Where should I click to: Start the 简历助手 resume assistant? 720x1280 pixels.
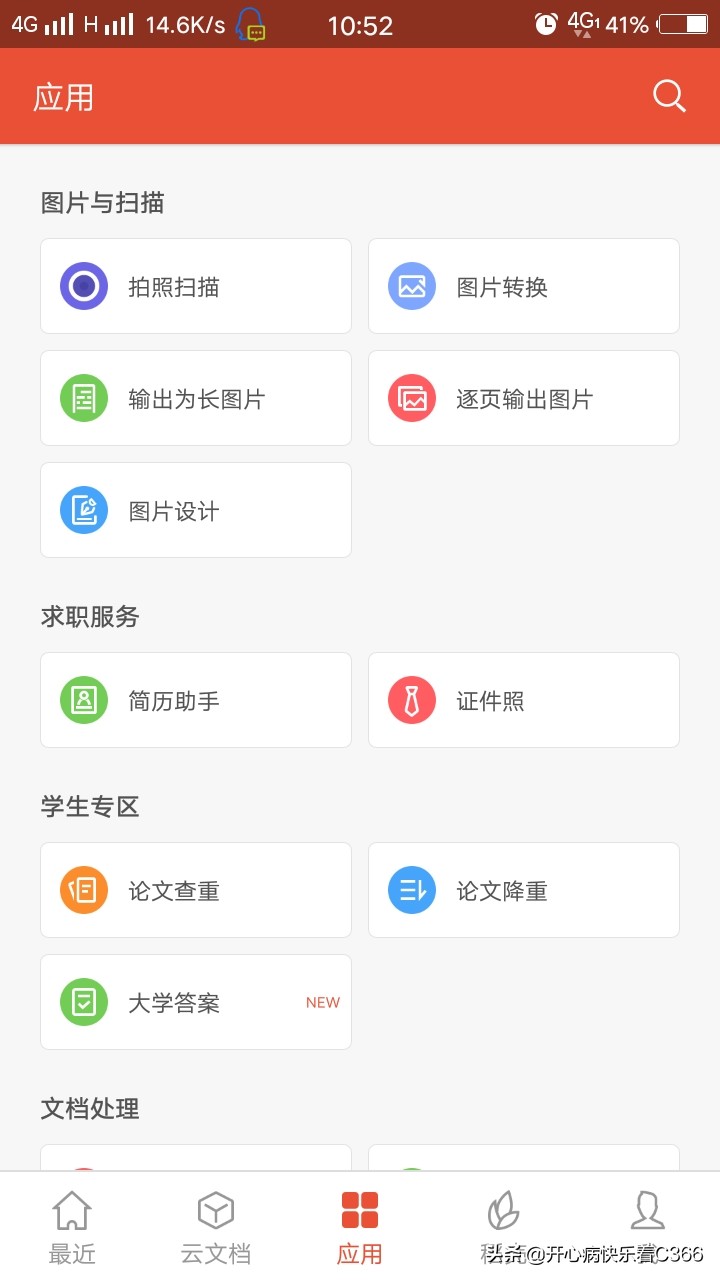(195, 700)
